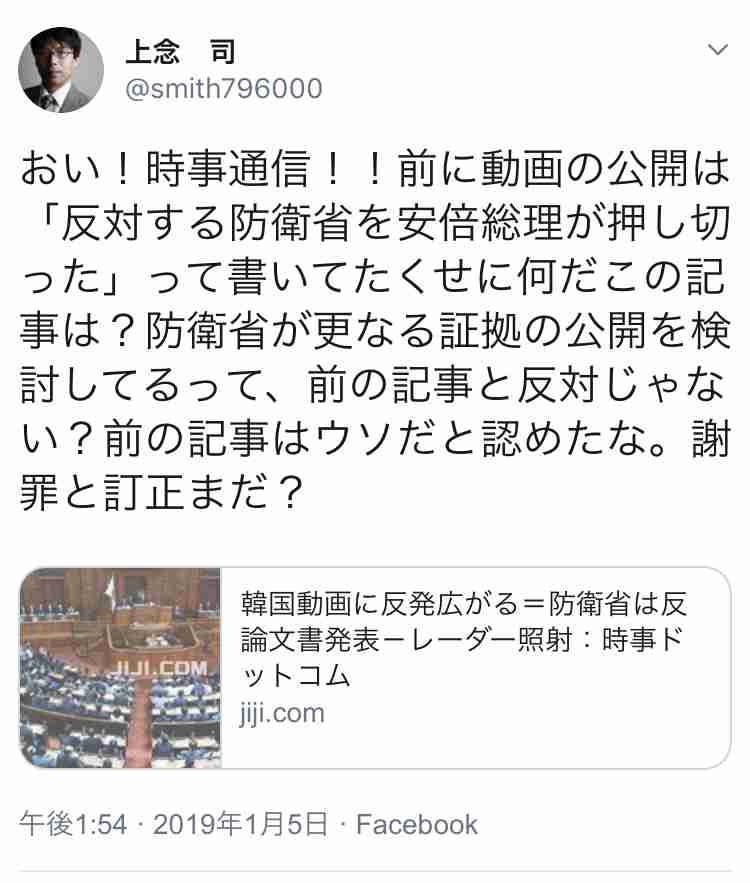Open the tweet options chevron menu
Viewport: 750px width, 883px height.
tap(718, 51)
